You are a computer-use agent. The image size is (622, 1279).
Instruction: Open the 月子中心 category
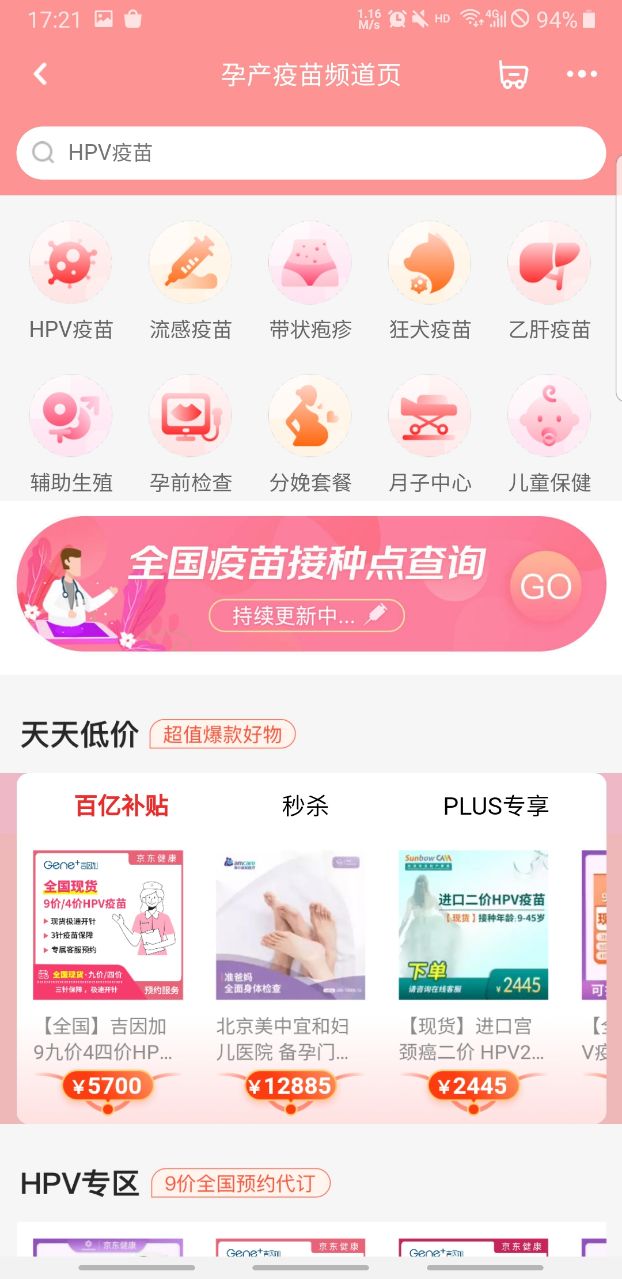(430, 435)
